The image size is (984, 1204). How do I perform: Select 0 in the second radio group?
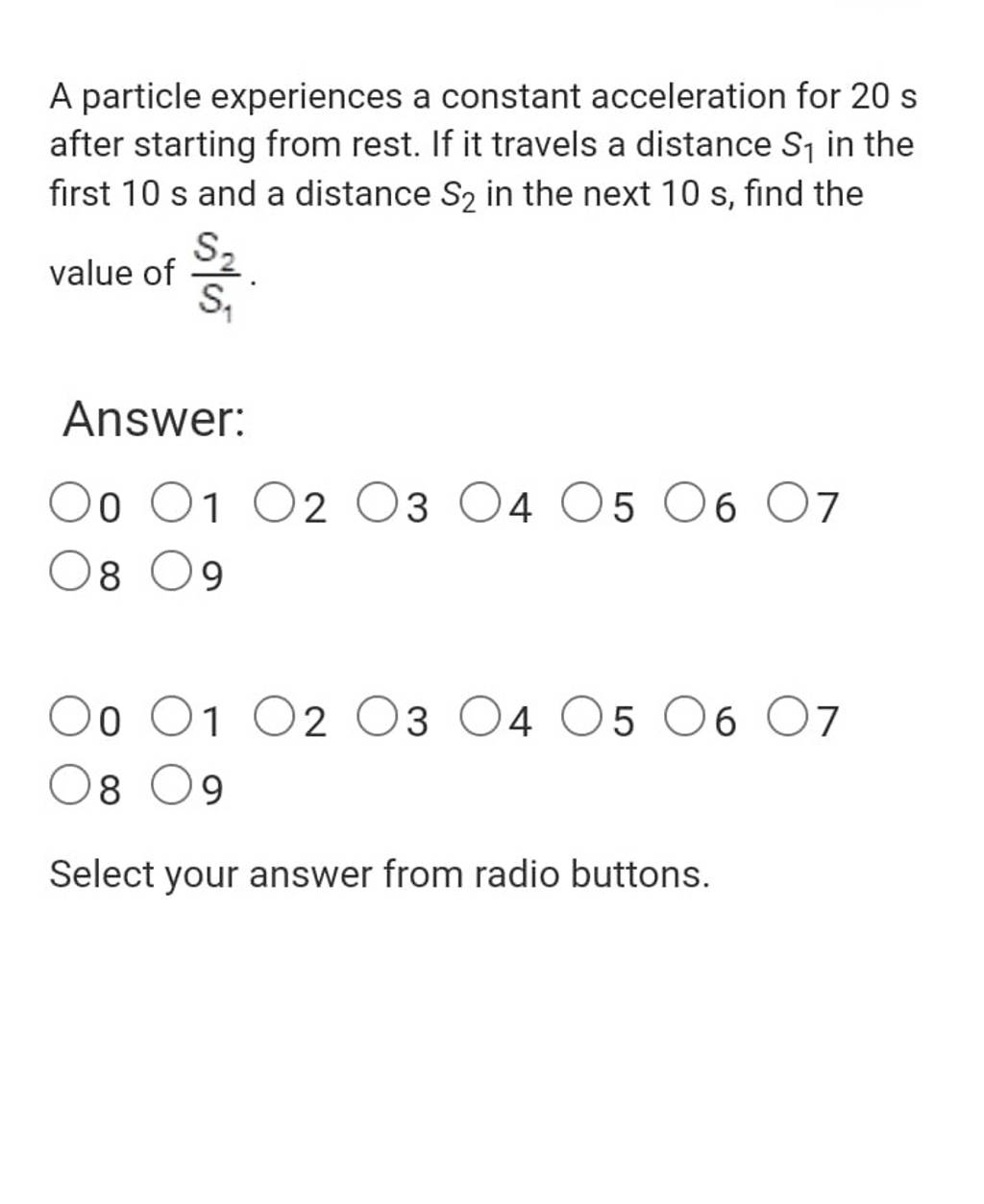[x=71, y=719]
